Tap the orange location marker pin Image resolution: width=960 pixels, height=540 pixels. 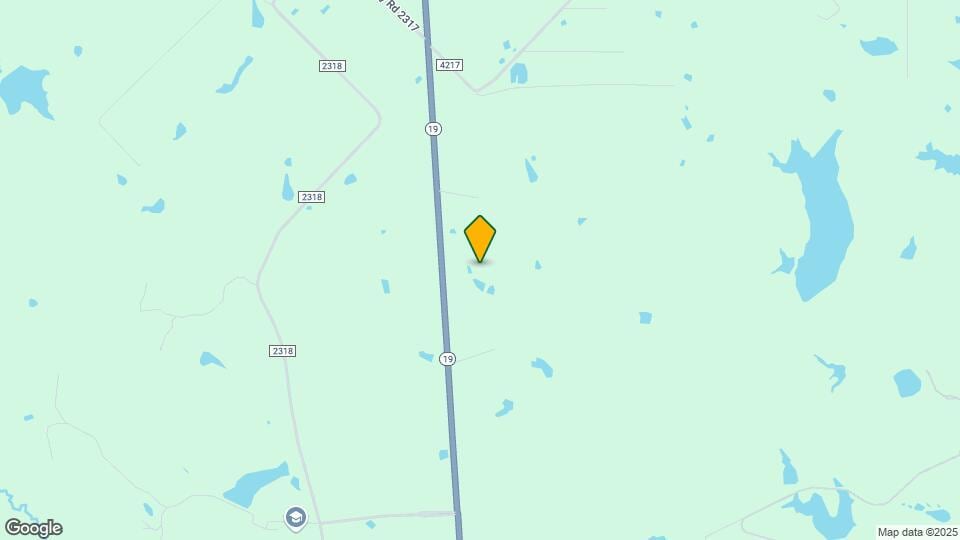[480, 238]
